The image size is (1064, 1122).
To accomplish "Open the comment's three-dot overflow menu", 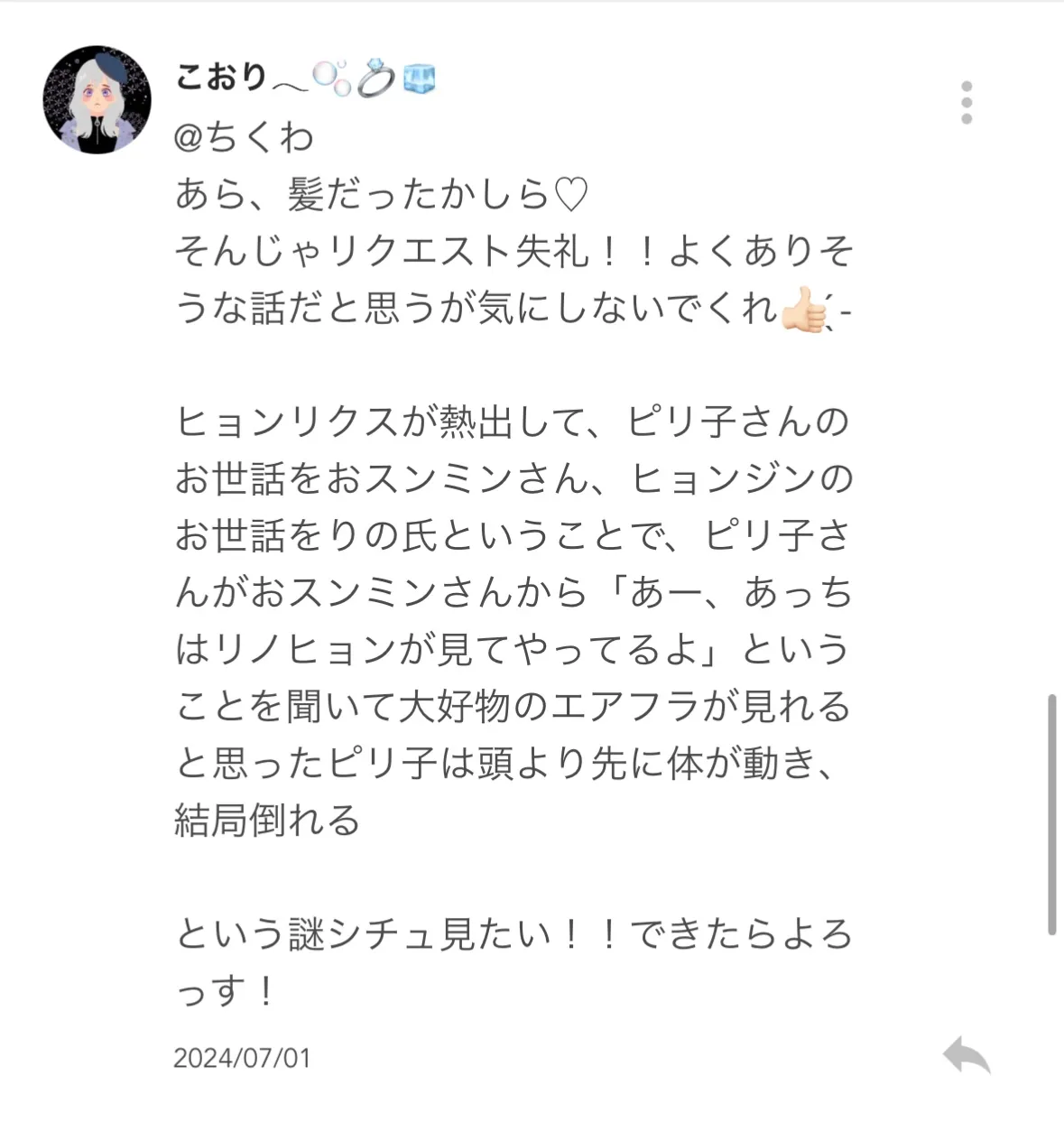I will coord(967,103).
